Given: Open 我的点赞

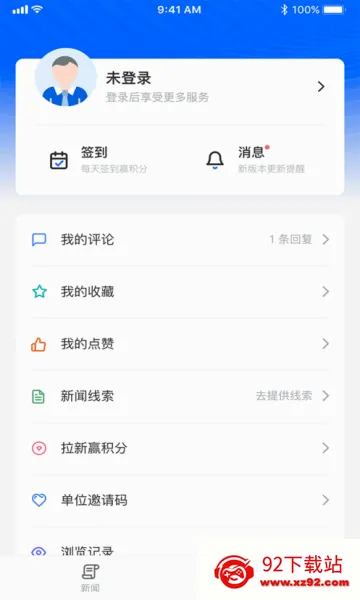Looking at the screenshot, I should coord(180,344).
